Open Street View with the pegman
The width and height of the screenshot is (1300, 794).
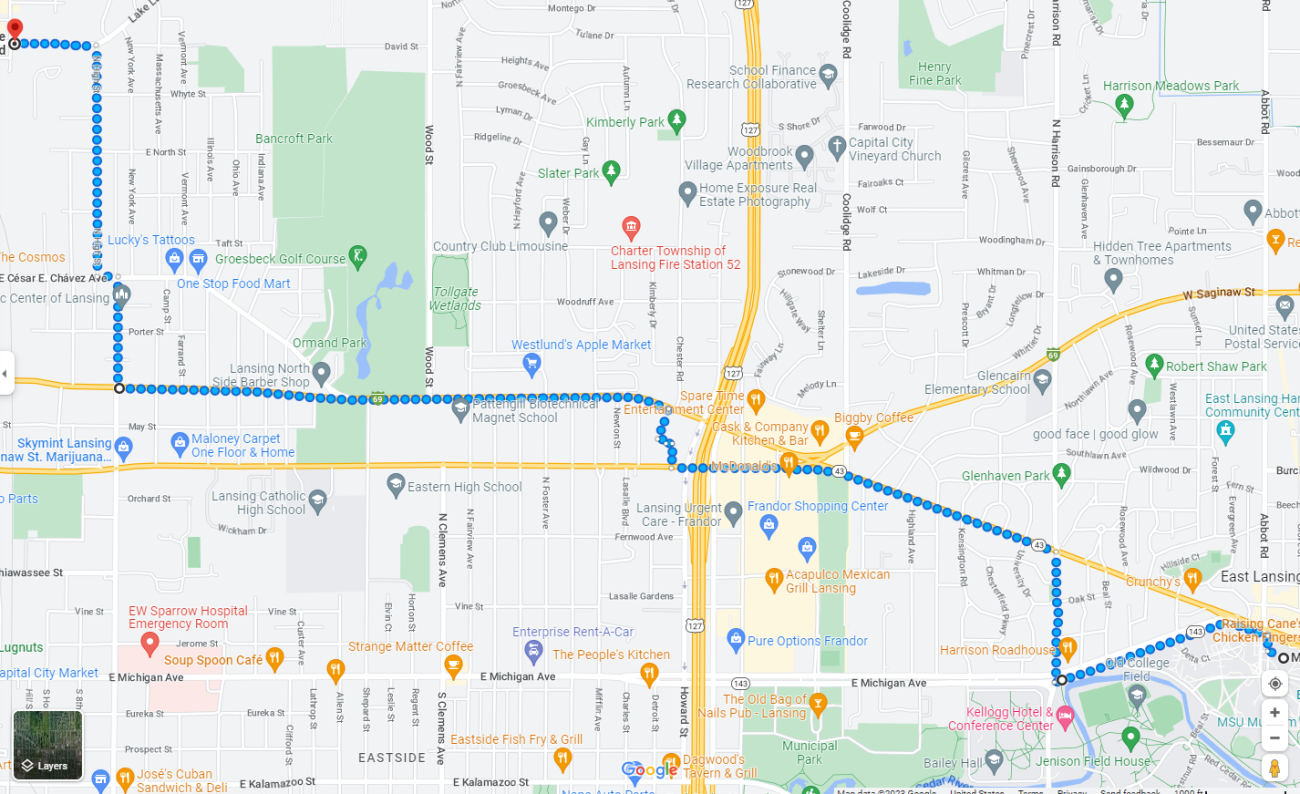pyautogui.click(x=1274, y=768)
